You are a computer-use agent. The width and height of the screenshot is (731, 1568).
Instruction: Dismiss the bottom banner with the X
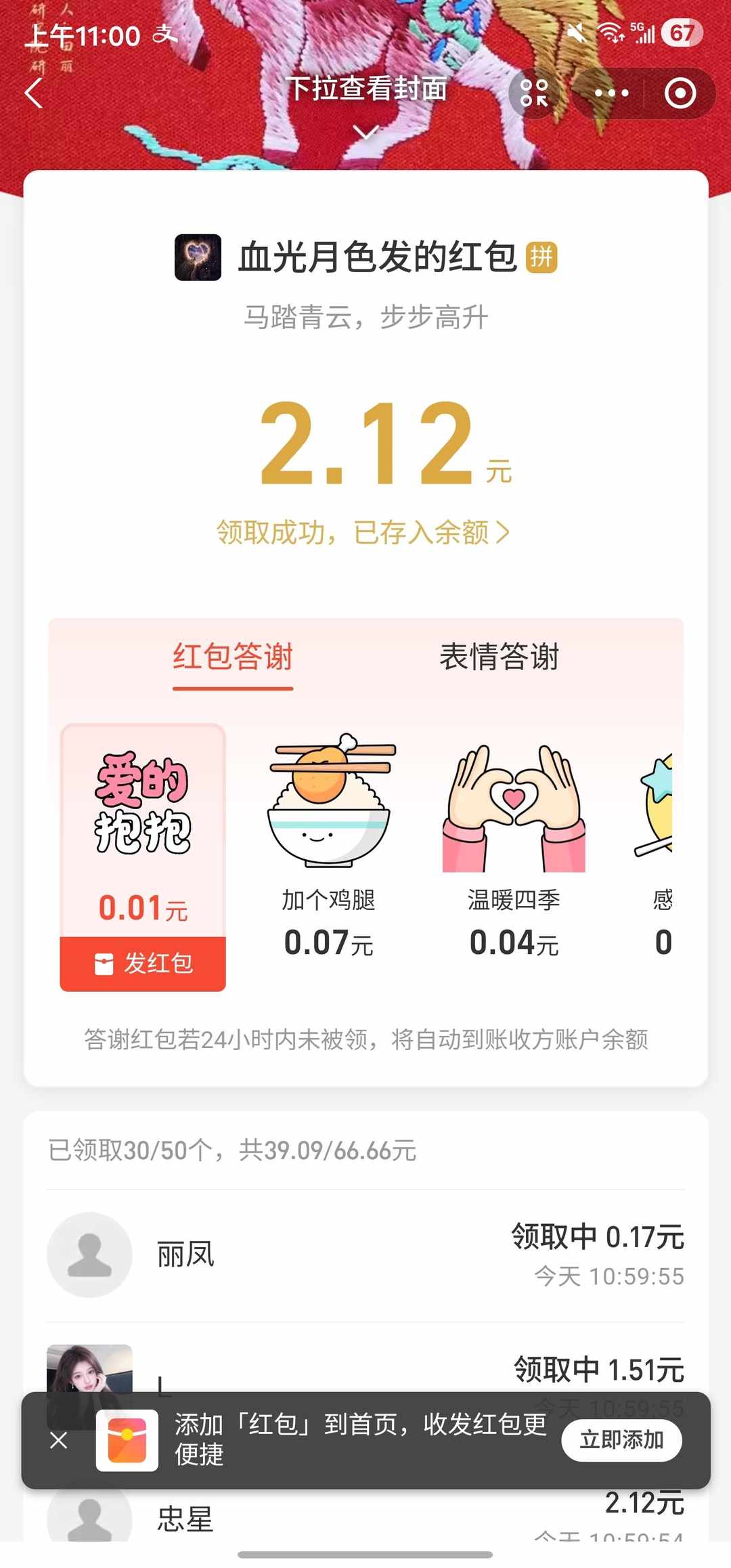click(x=57, y=1441)
